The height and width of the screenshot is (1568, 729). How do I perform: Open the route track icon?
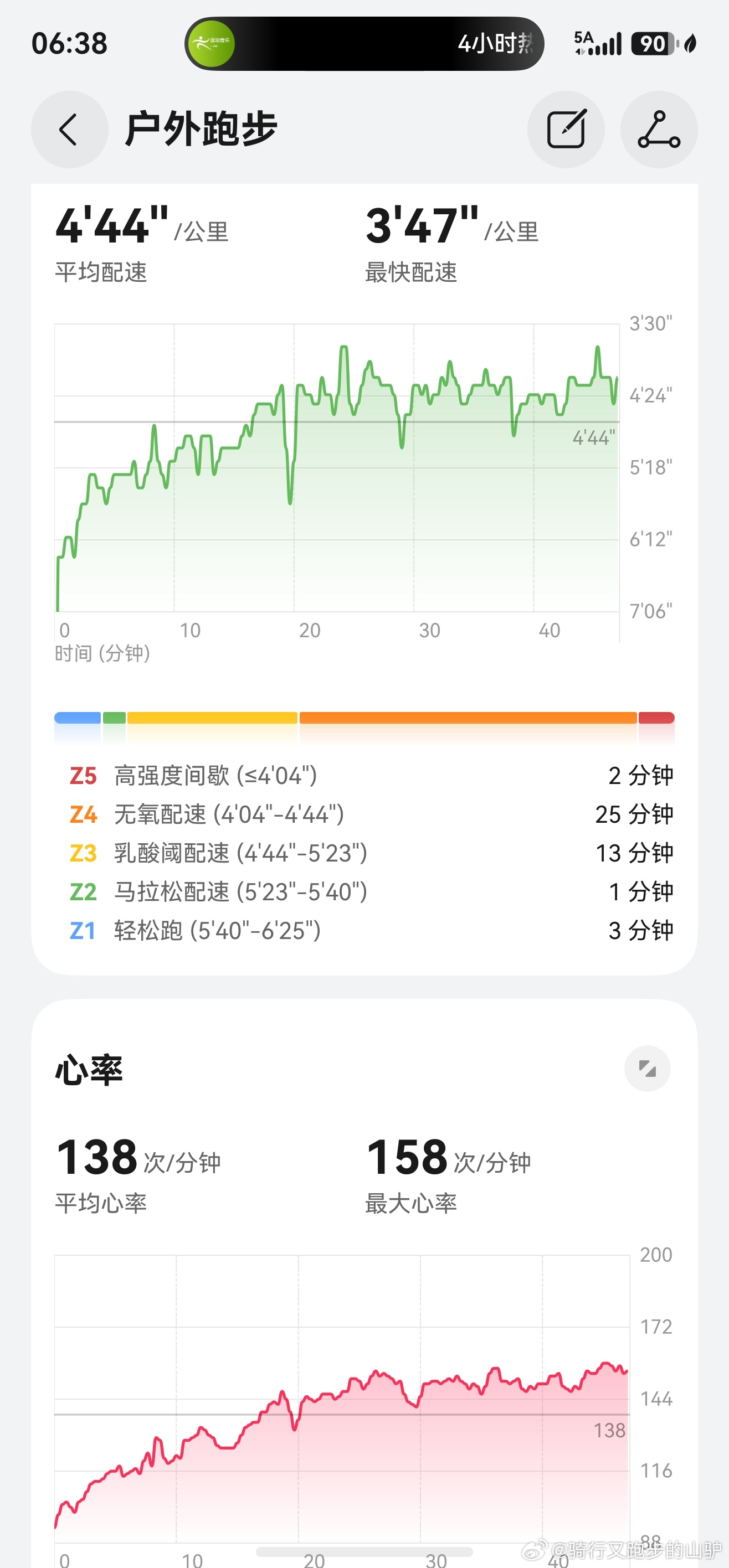coord(659,129)
